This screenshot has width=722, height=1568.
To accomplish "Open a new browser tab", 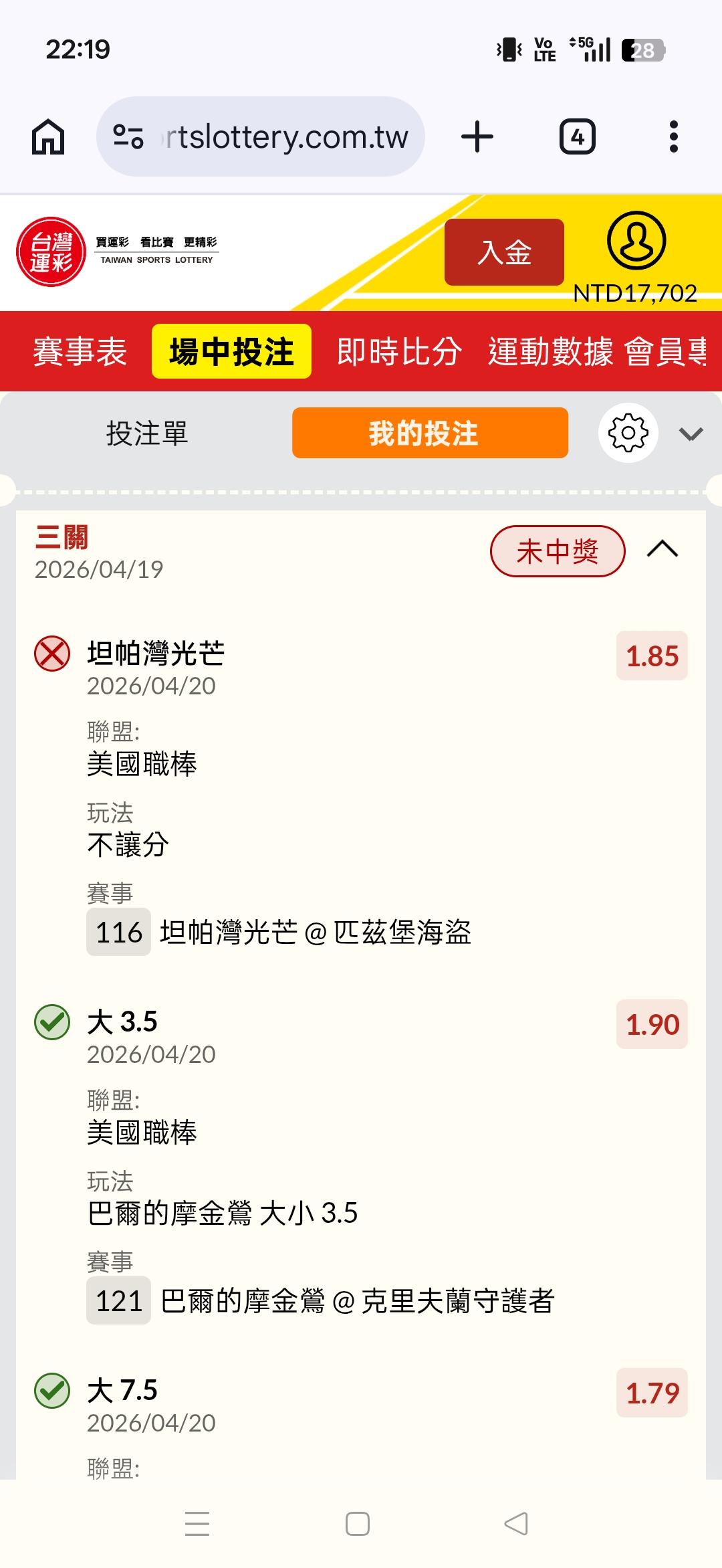I will coord(477,137).
